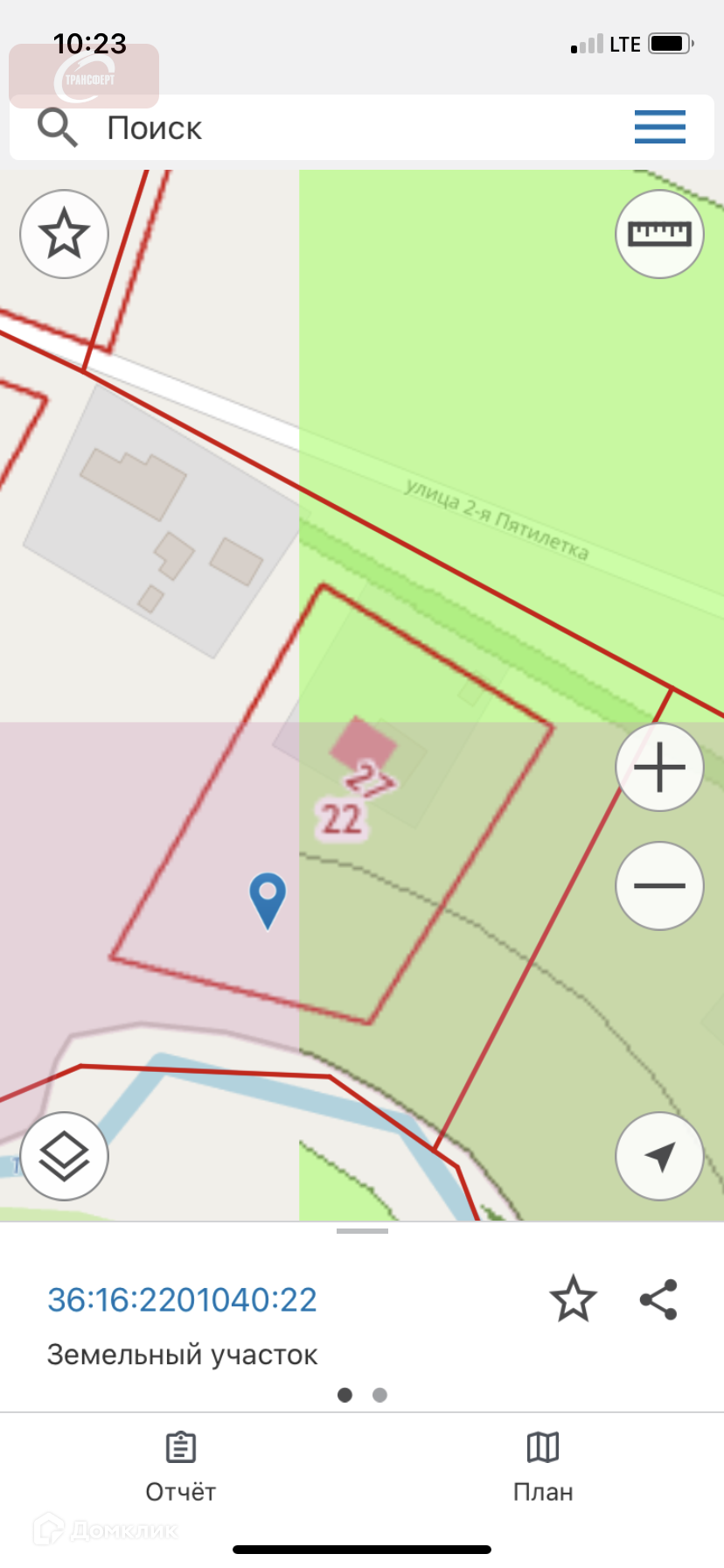Zoom in with the plus button
Viewport: 724px width, 1568px height.
(x=659, y=767)
